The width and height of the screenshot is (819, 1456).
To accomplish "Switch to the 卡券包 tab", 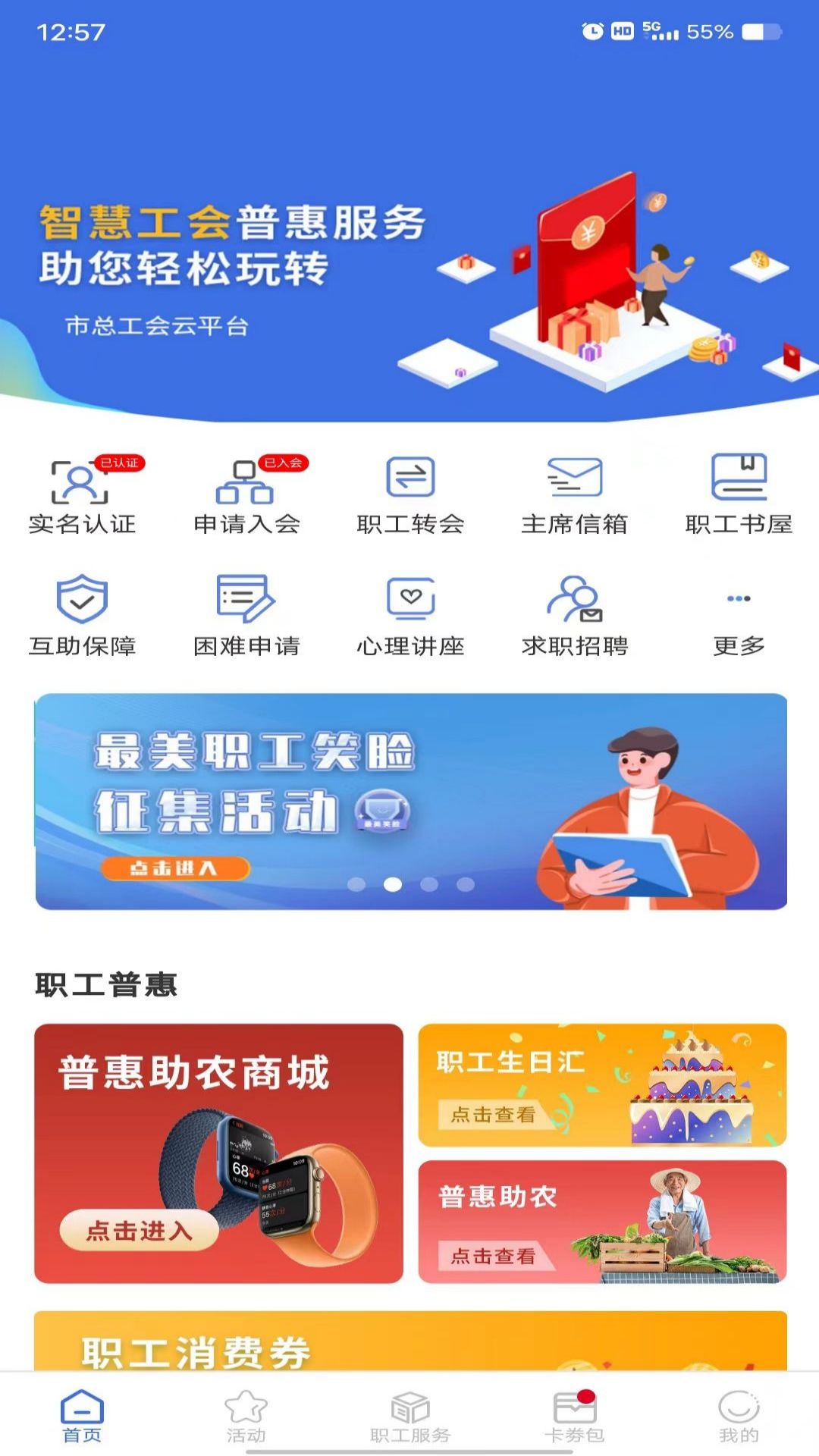I will pyautogui.click(x=574, y=1416).
